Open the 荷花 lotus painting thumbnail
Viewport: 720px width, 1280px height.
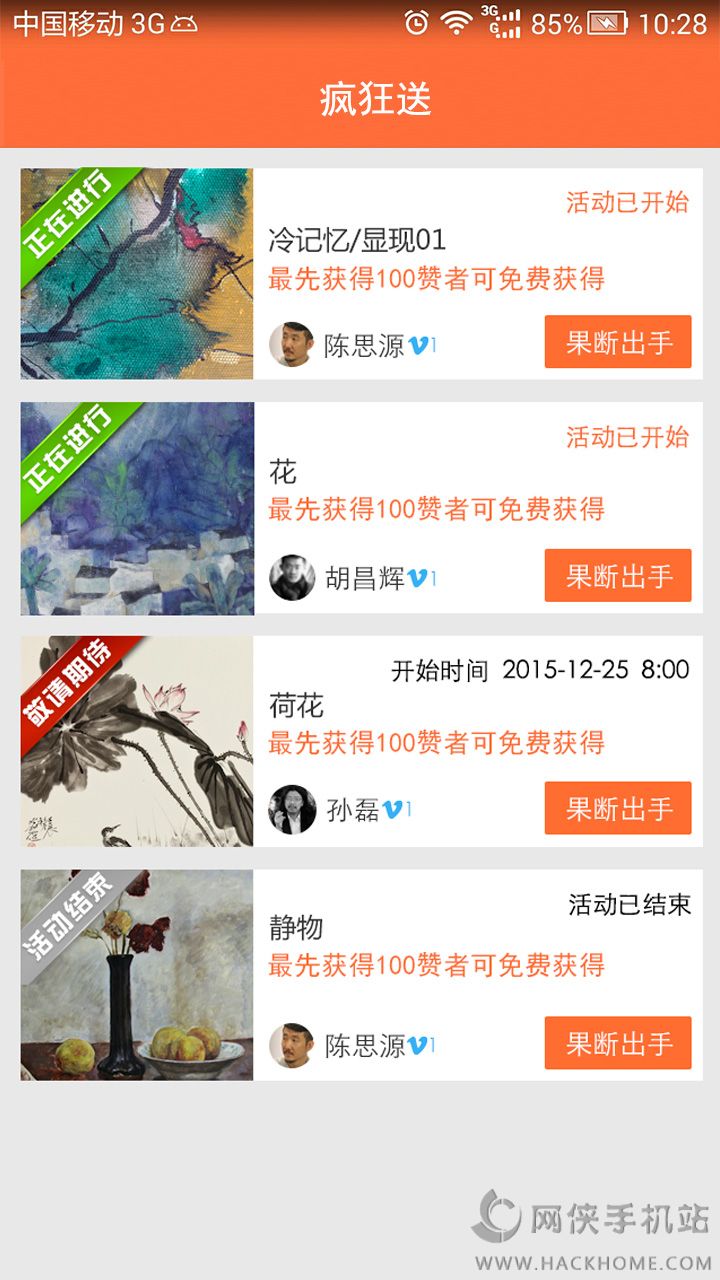tap(137, 741)
